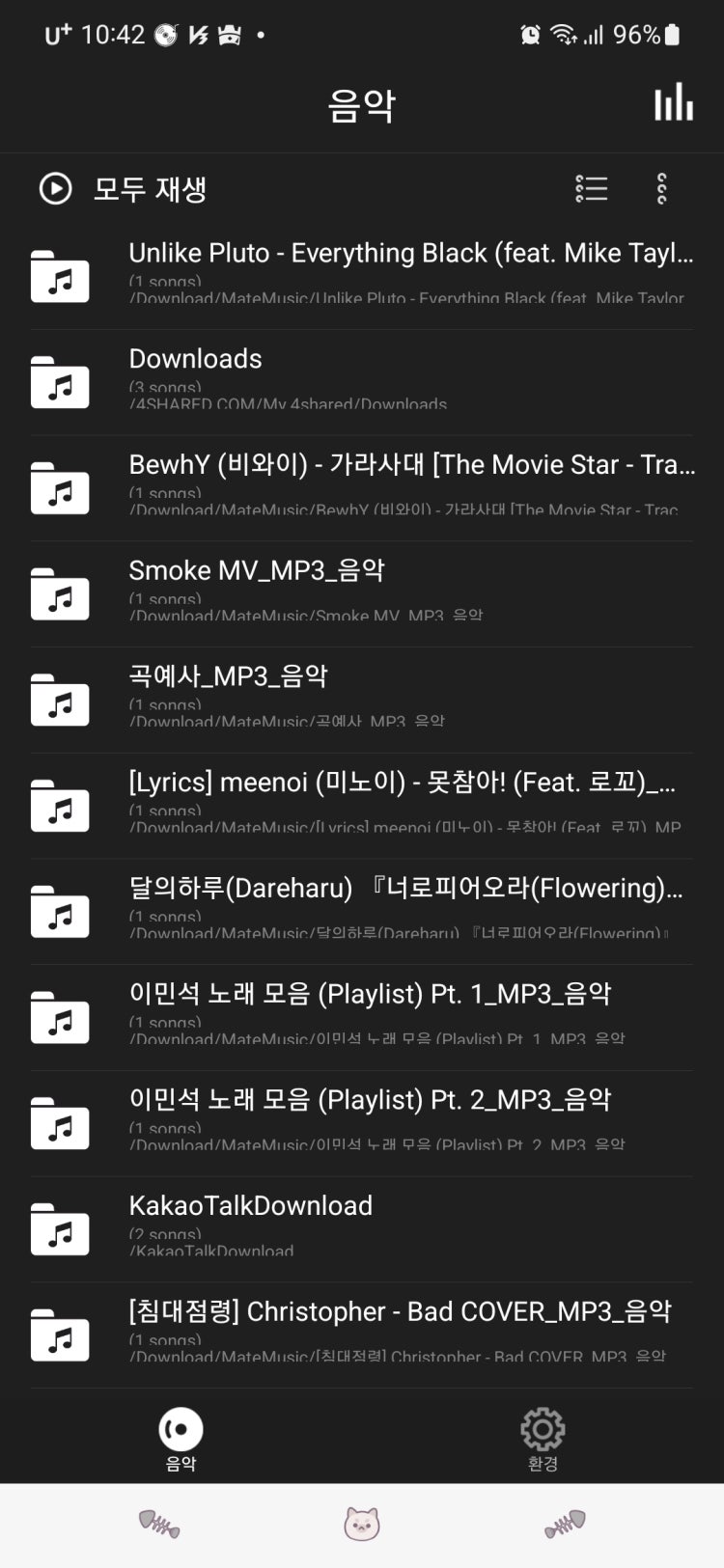724x1568 pixels.
Task: Open the folder icon beside Downloads
Action: (x=60, y=382)
